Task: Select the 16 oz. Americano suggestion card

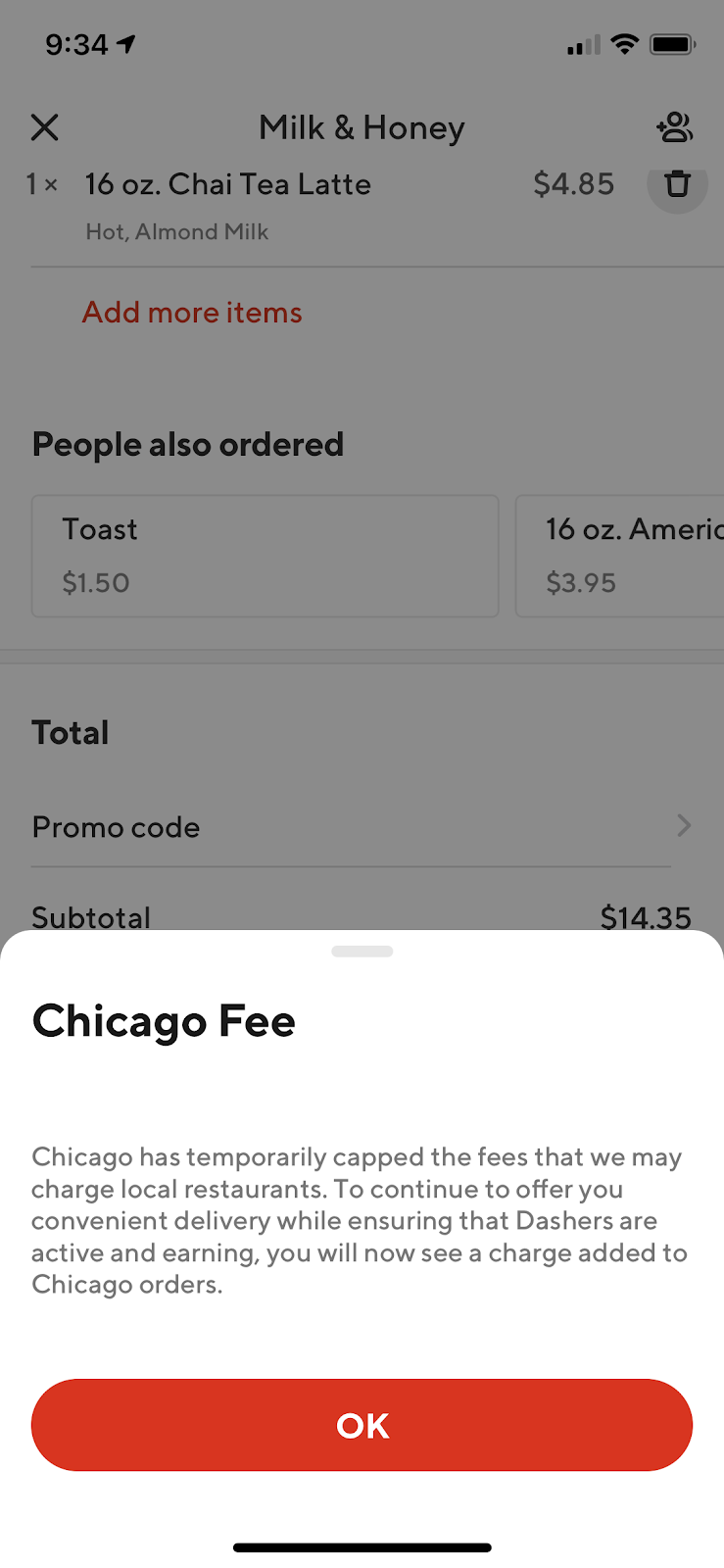Action: point(621,556)
